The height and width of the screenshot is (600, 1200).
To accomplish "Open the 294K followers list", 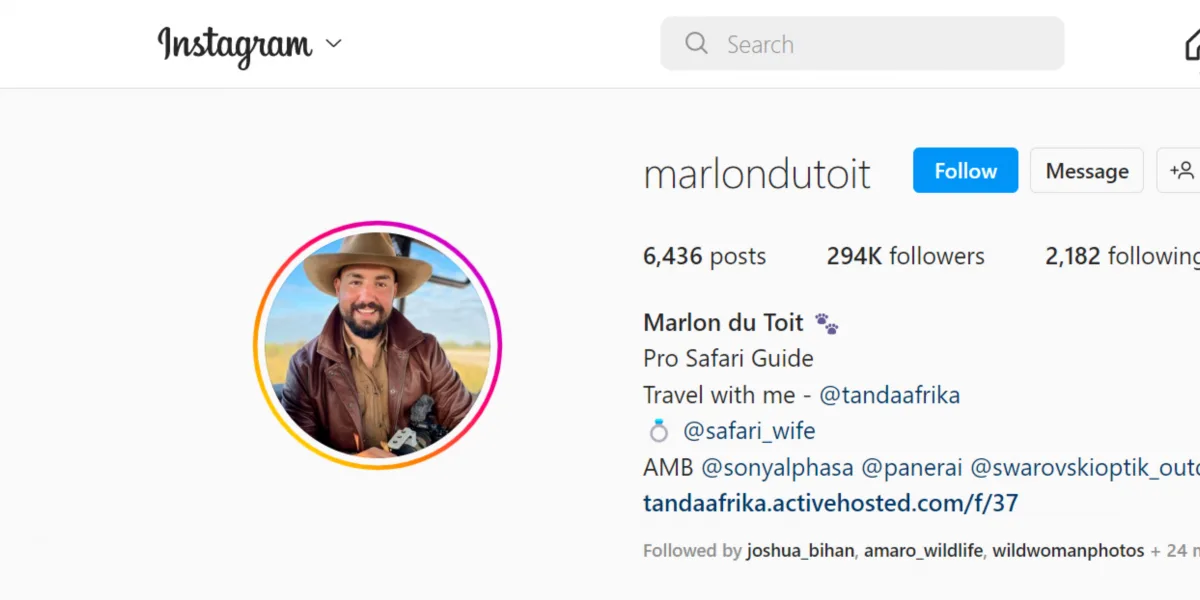I will click(x=905, y=256).
